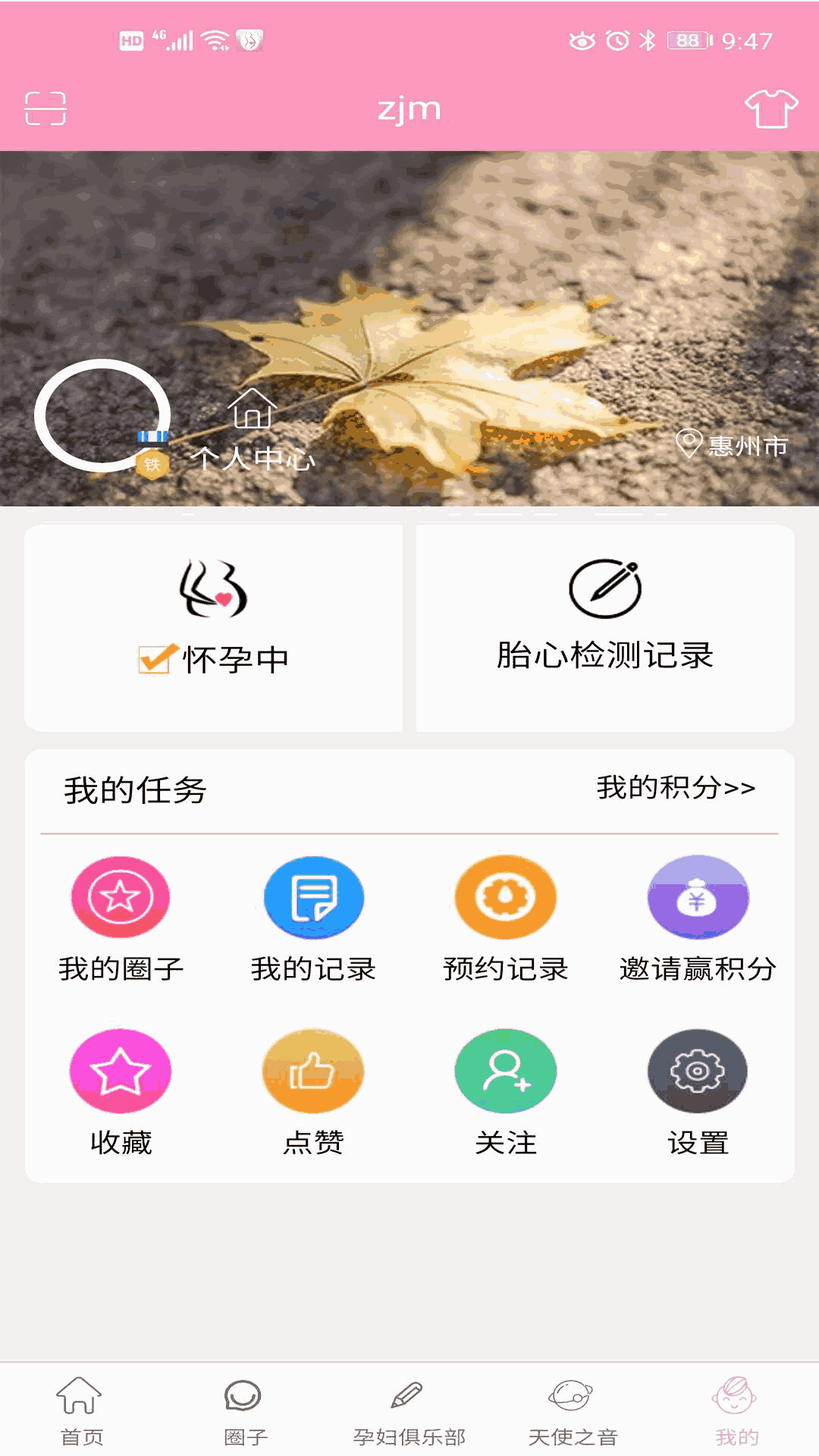The image size is (819, 1456).
Task: Open 关注 follows
Action: click(x=505, y=1092)
